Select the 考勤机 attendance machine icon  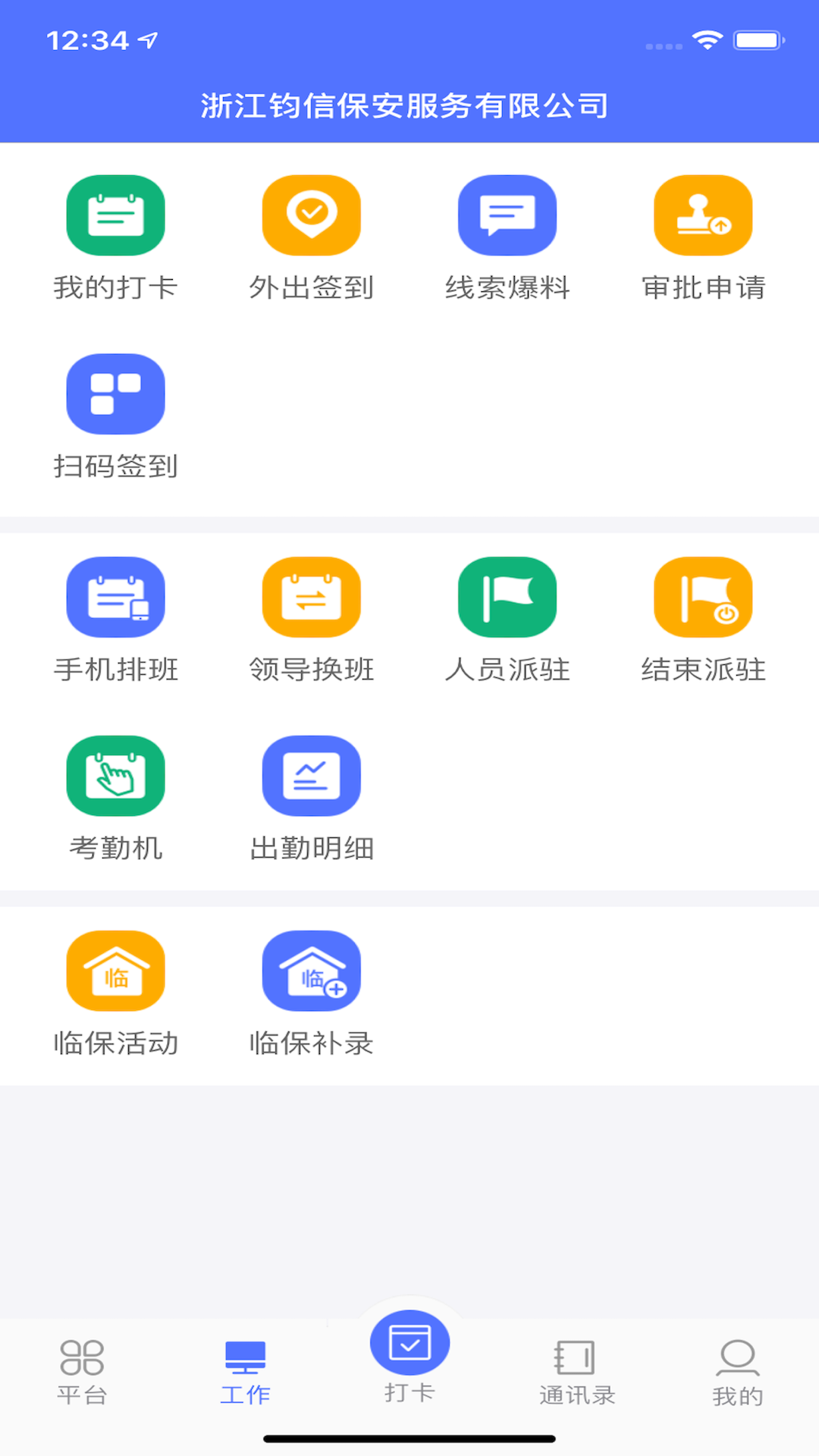[x=115, y=776]
